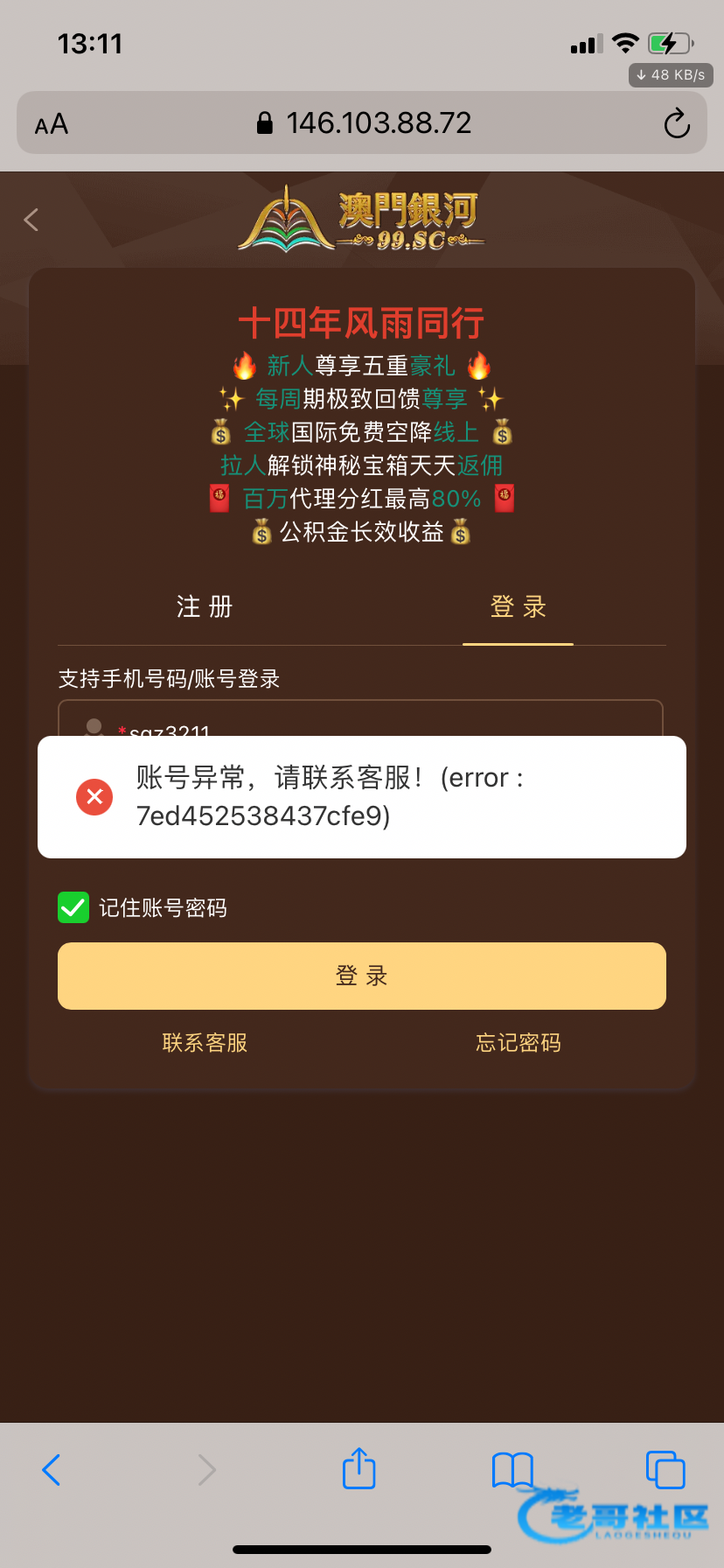Tap the yellow 登录 button
724x1568 pixels.
(x=362, y=976)
